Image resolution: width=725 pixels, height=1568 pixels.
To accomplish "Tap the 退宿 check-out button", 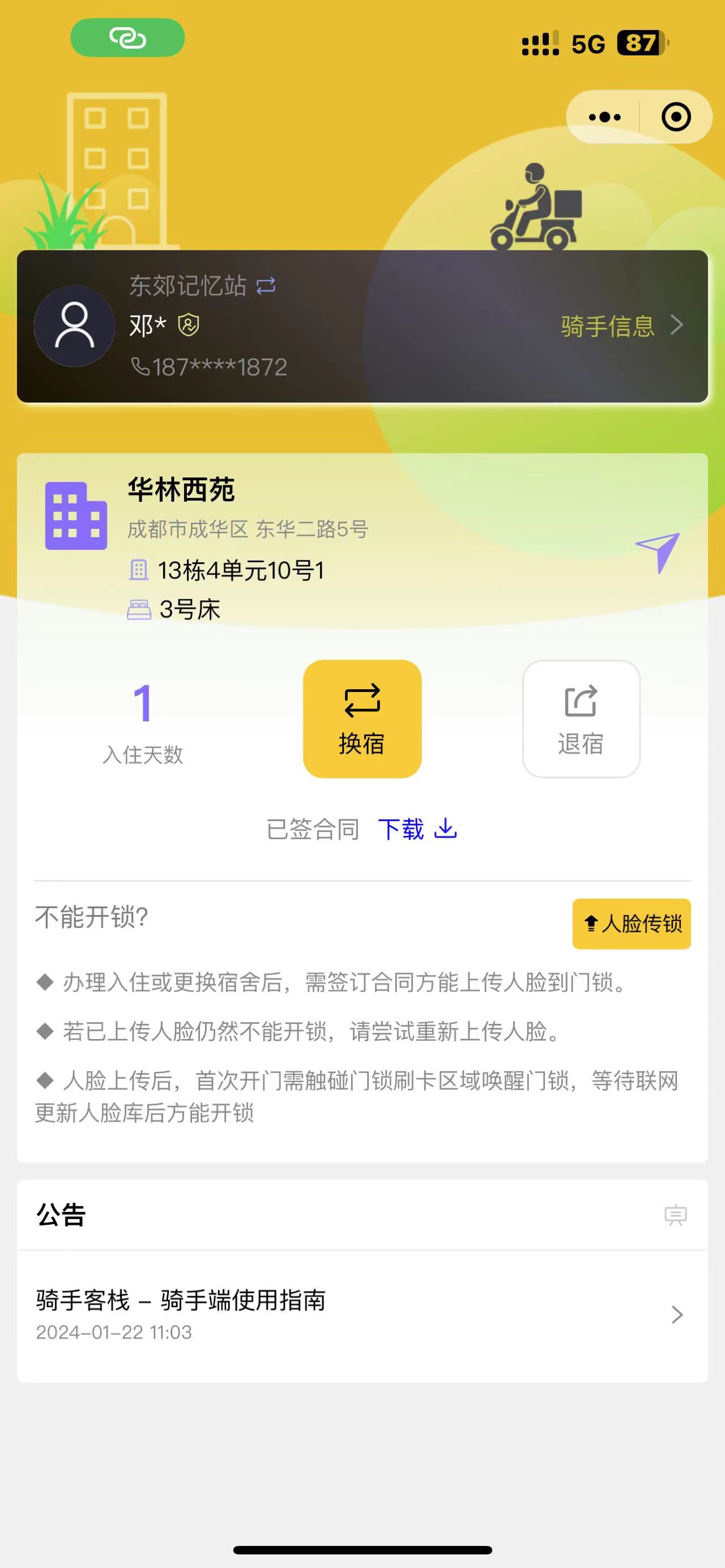I will coord(581,718).
